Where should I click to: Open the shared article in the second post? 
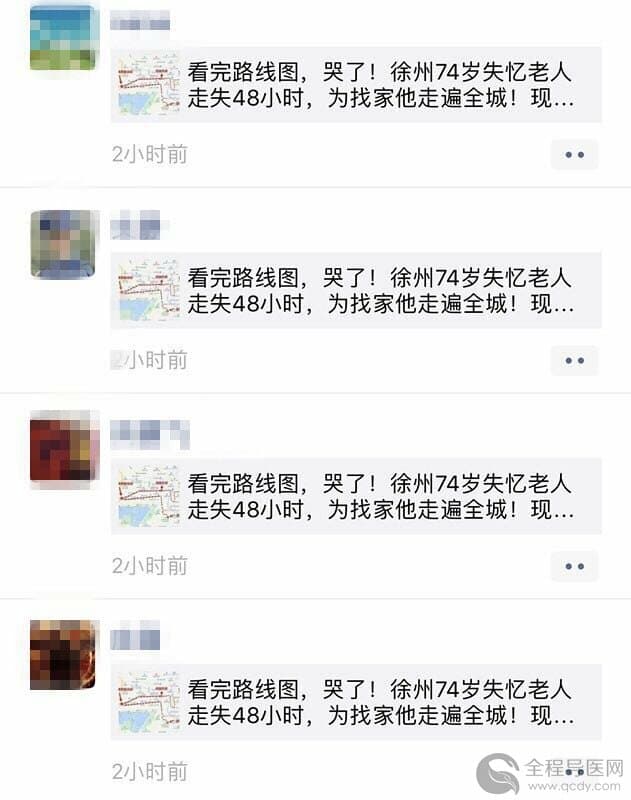tap(356, 291)
